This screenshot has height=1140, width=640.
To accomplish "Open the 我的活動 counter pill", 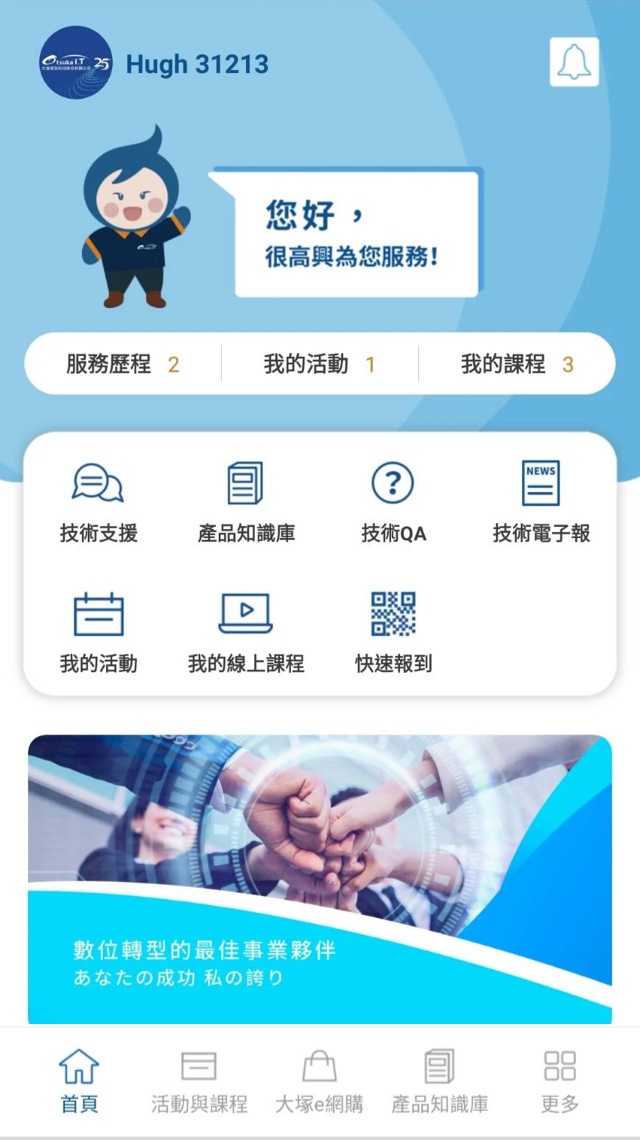I will pos(319,364).
